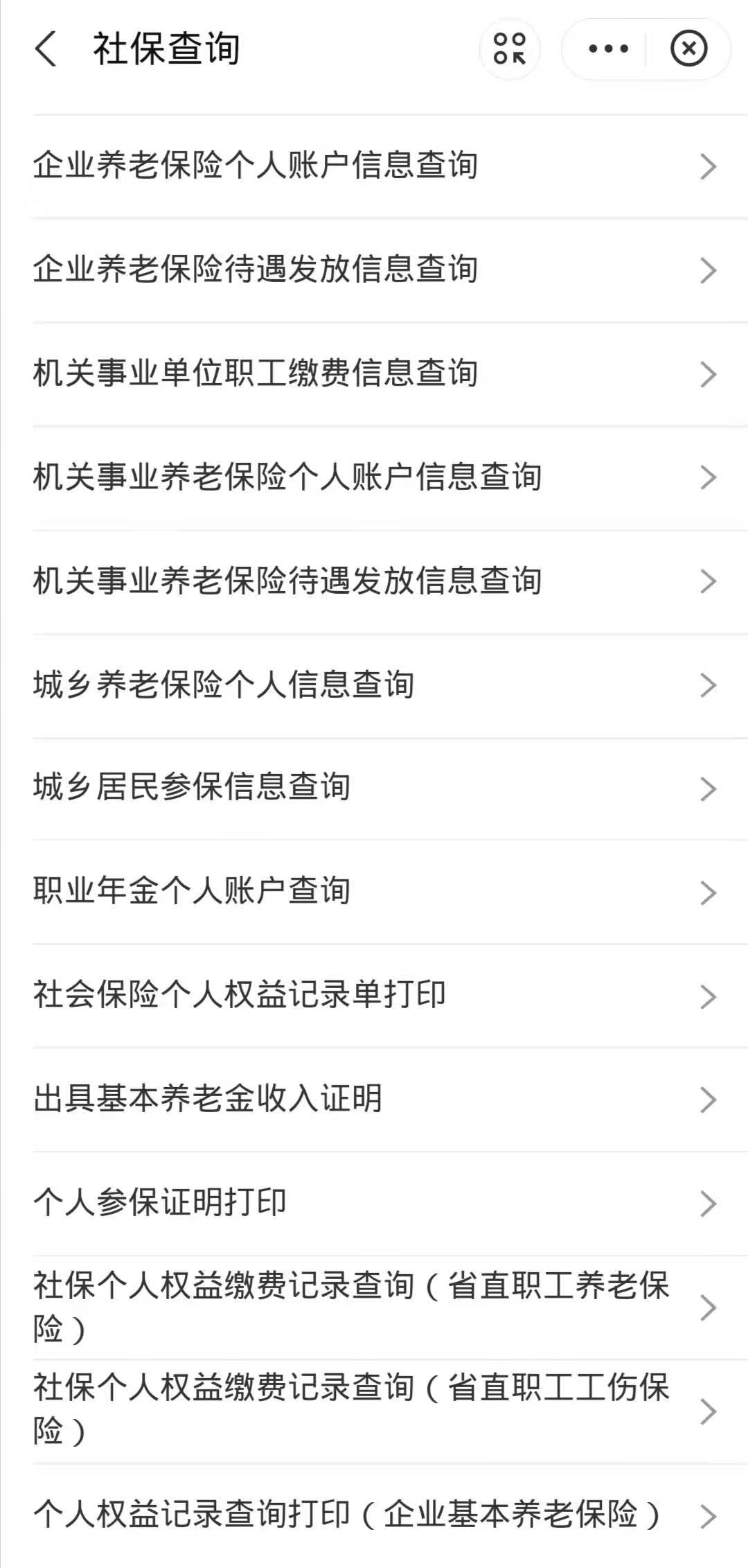Open 社保个人权益缴费记录查询(省直职工工伤保险)
The image size is (748, 1568).
(374, 1411)
